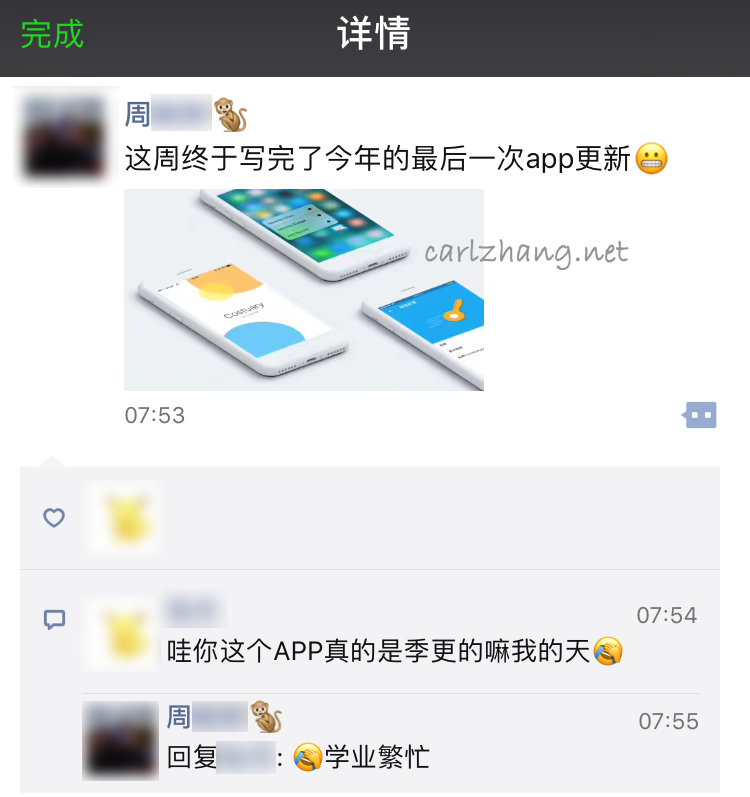The image size is (750, 797).
Task: Open the like and comment action button
Action: [x=700, y=414]
